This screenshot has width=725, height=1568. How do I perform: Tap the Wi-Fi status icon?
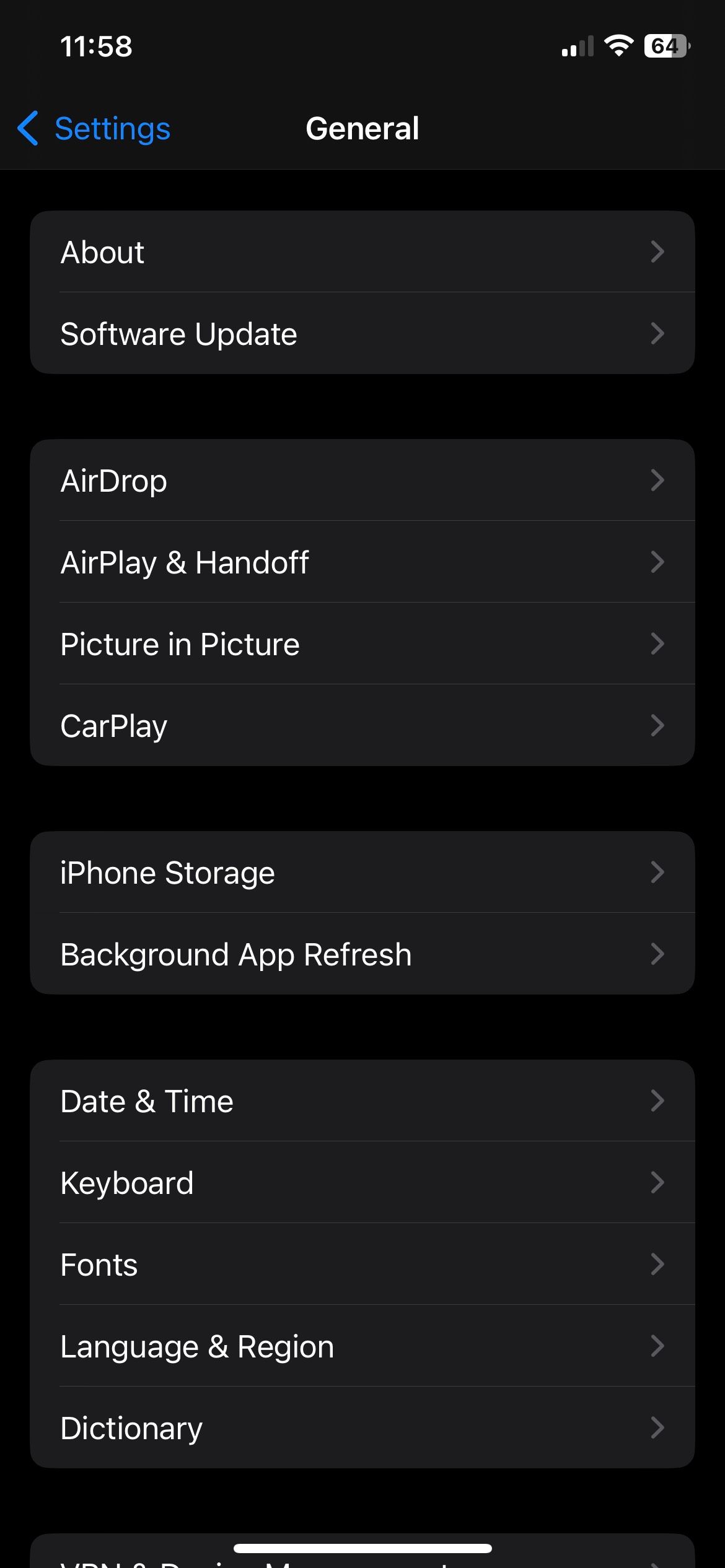pos(618,45)
